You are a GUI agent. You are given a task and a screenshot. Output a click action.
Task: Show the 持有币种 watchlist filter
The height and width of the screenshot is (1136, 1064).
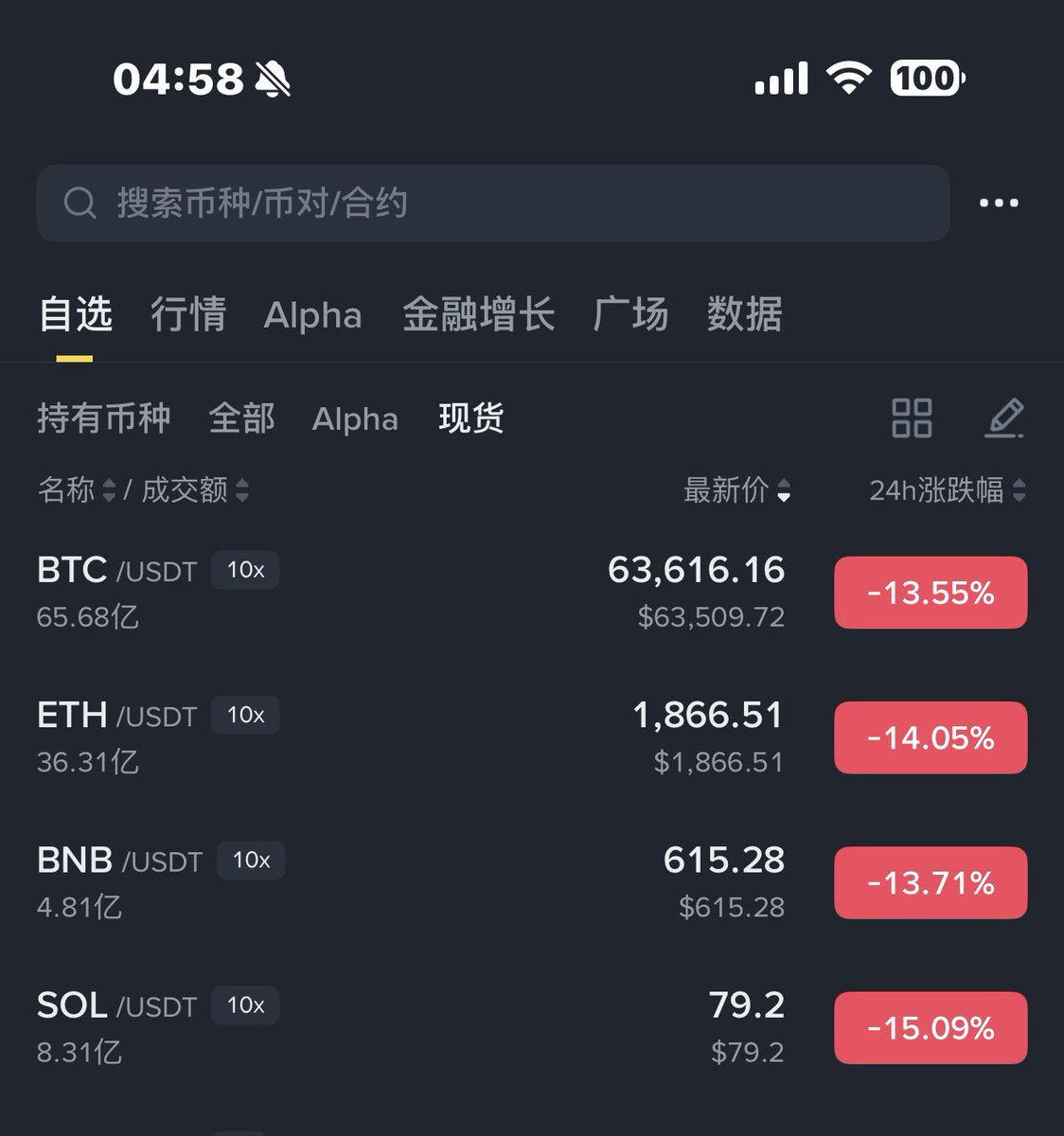point(104,417)
